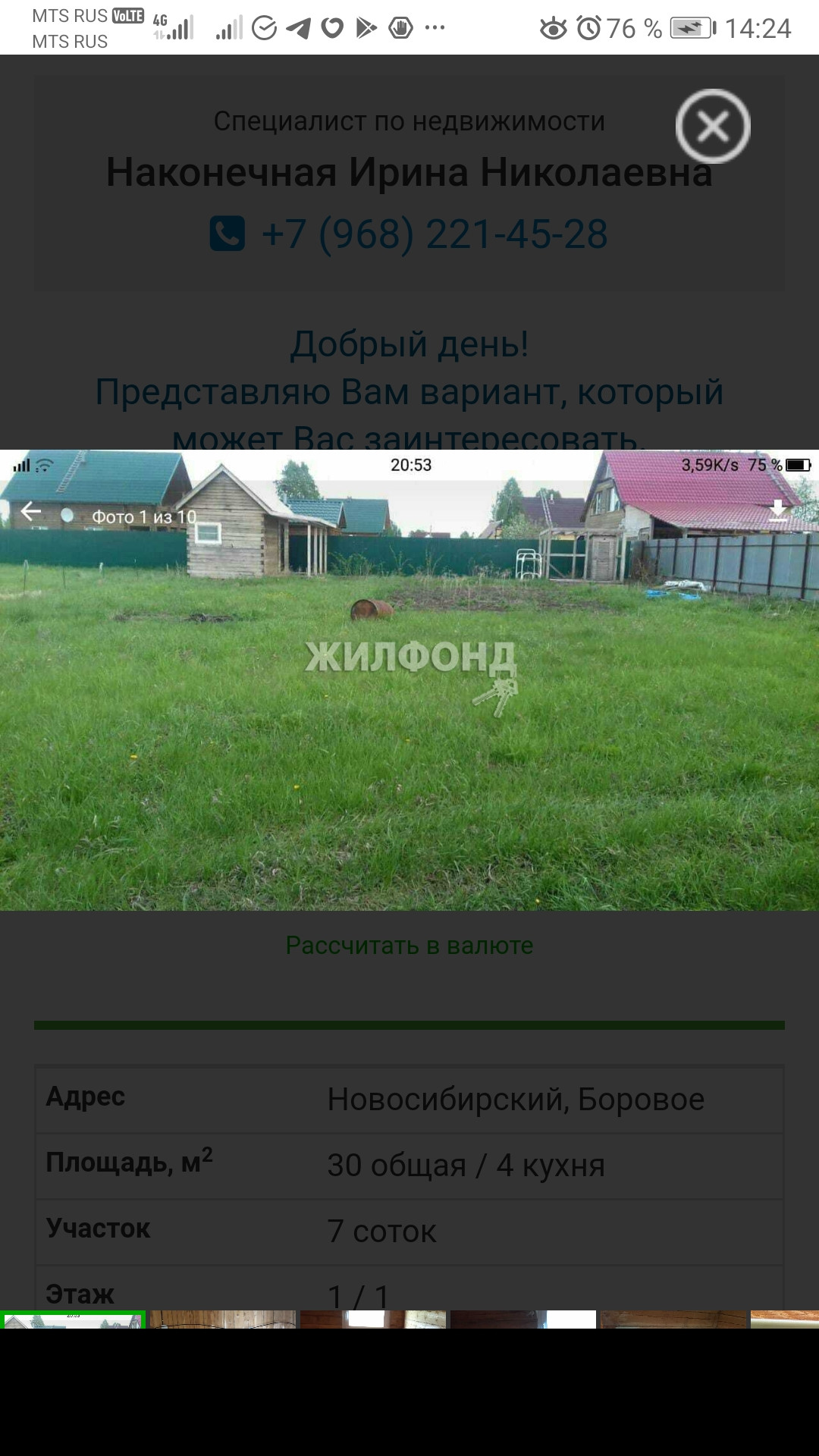This screenshot has width=819, height=1456.
Task: Open the fourth thumbnail in the strip
Action: (522, 1319)
